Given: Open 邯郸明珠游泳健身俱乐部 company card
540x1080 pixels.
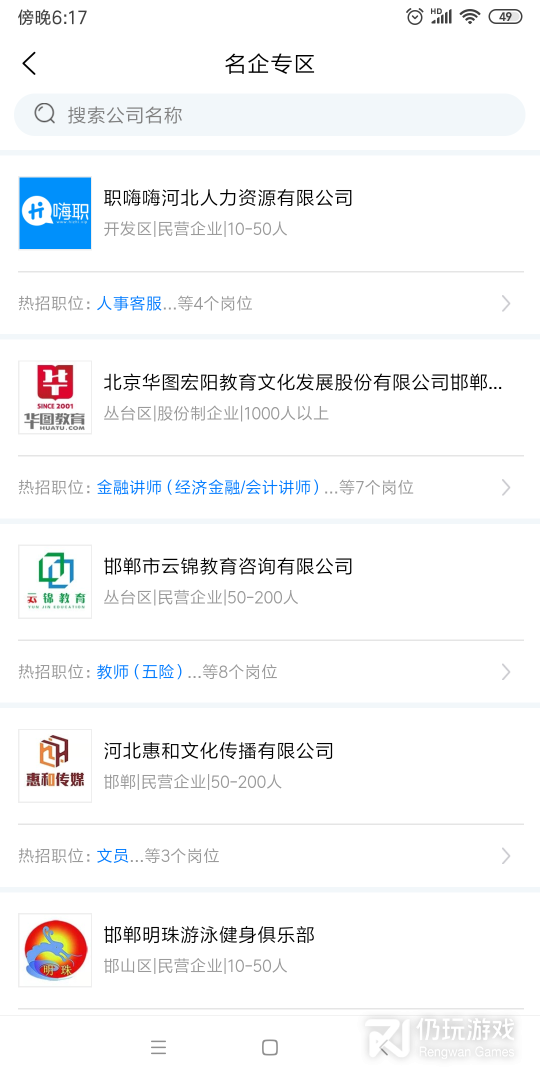Looking at the screenshot, I should tap(270, 950).
